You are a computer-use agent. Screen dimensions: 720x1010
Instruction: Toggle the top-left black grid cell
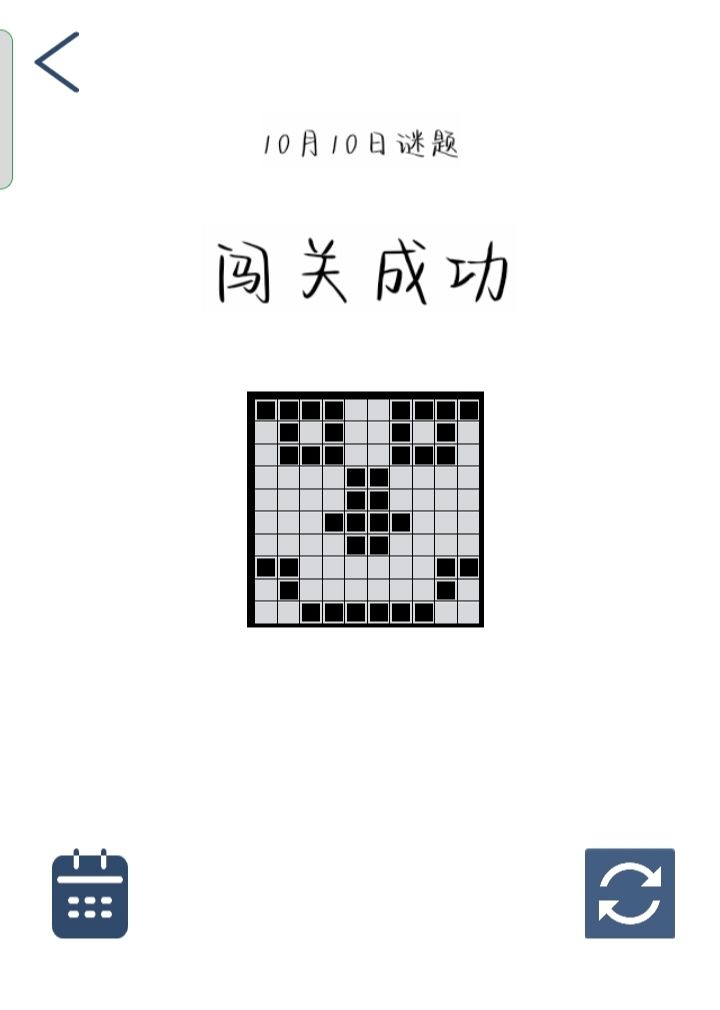click(x=265, y=408)
